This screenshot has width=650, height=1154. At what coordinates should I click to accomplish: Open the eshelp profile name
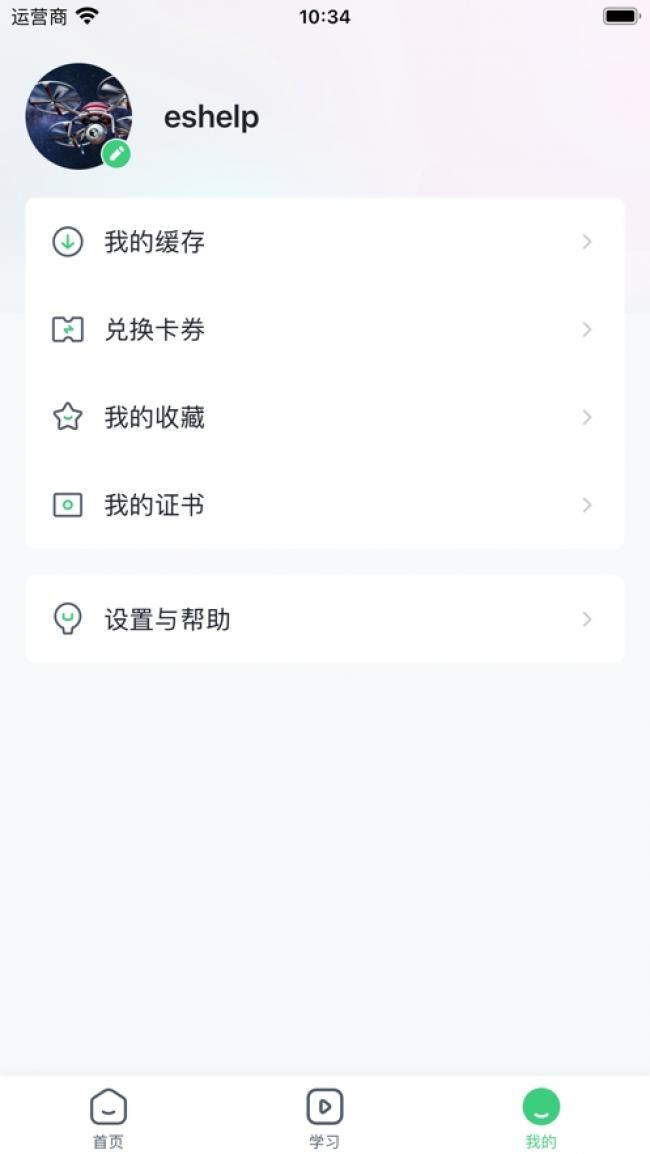[211, 117]
